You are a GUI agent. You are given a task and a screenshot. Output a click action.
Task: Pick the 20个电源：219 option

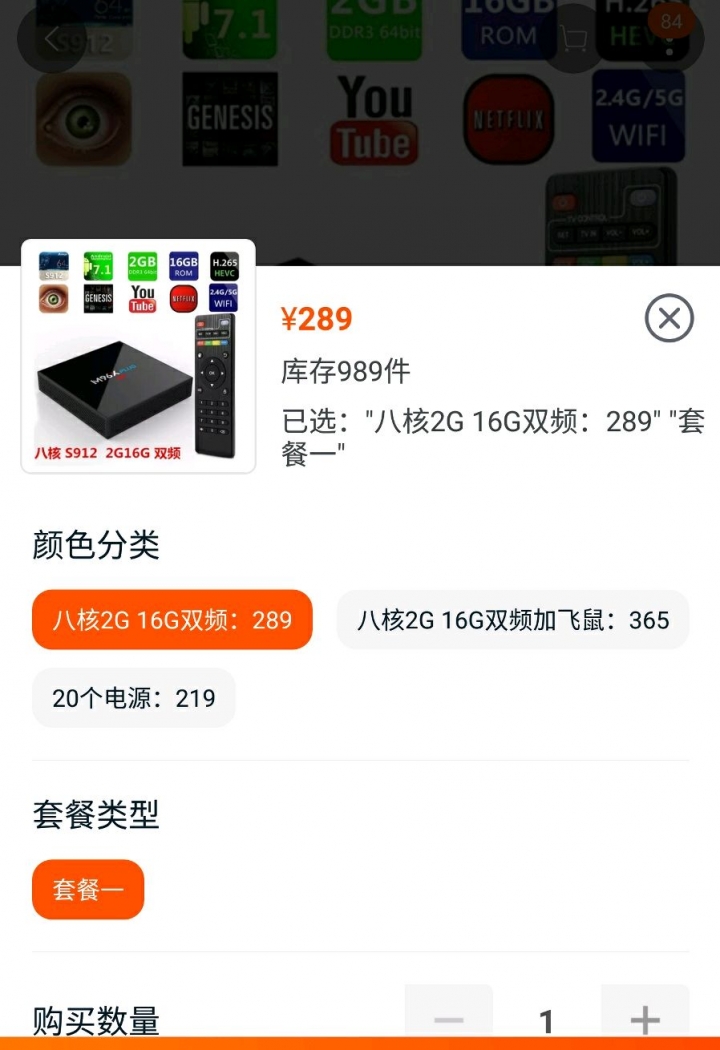coord(134,698)
